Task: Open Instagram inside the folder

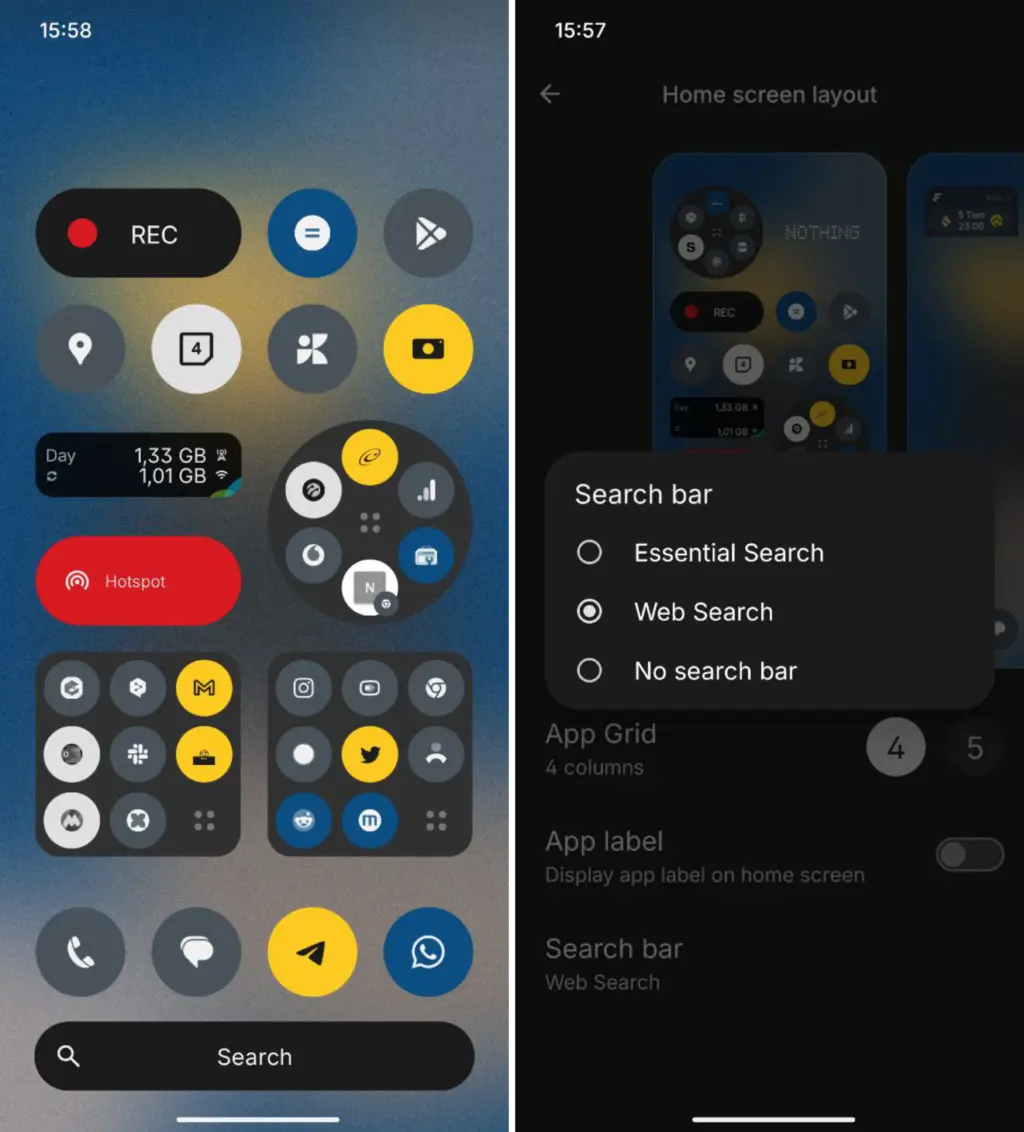Action: pos(304,688)
